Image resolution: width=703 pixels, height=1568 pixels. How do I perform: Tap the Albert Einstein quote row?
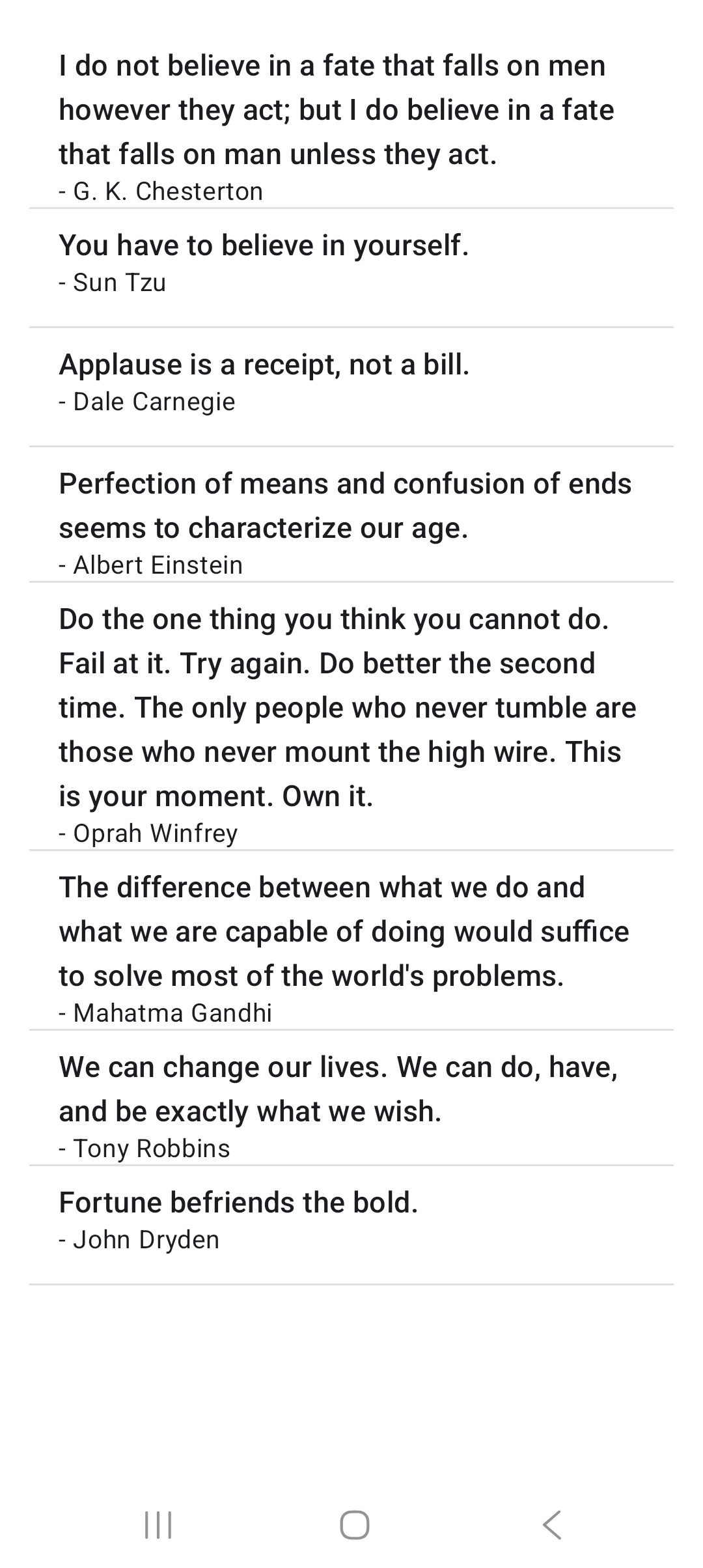click(x=351, y=514)
